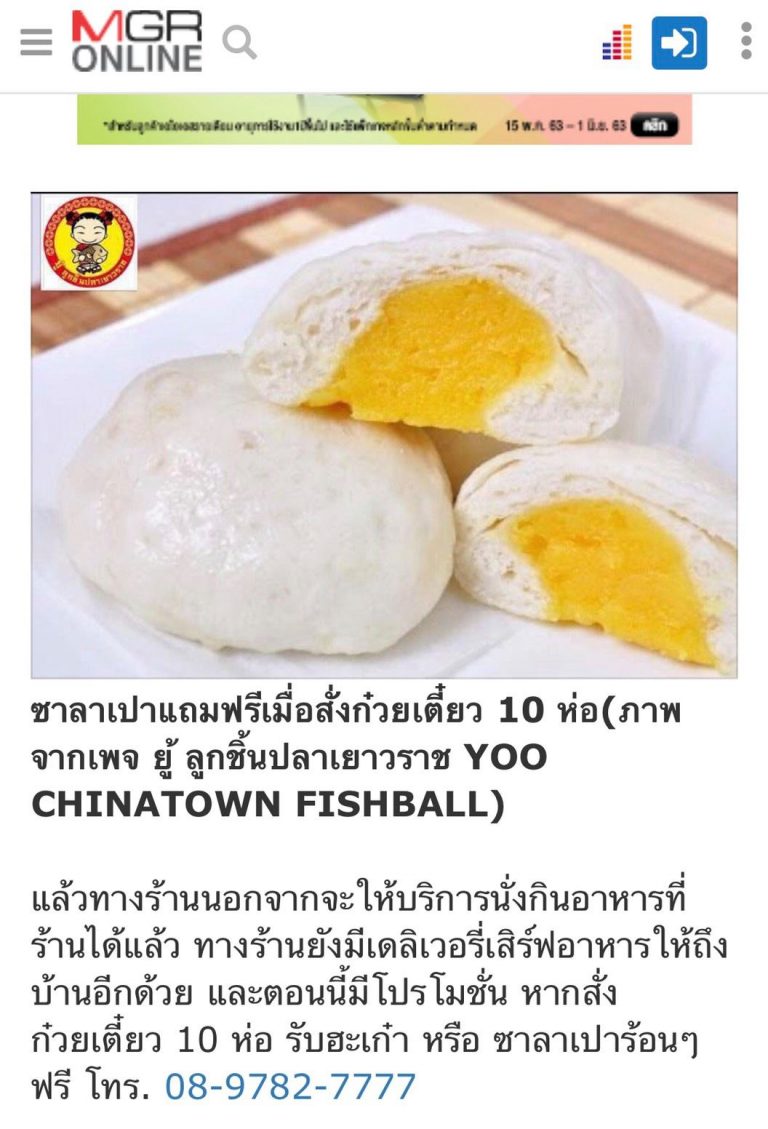This screenshot has height=1129, width=768.
Task: Tap the blue login arrow button
Action: tap(679, 43)
